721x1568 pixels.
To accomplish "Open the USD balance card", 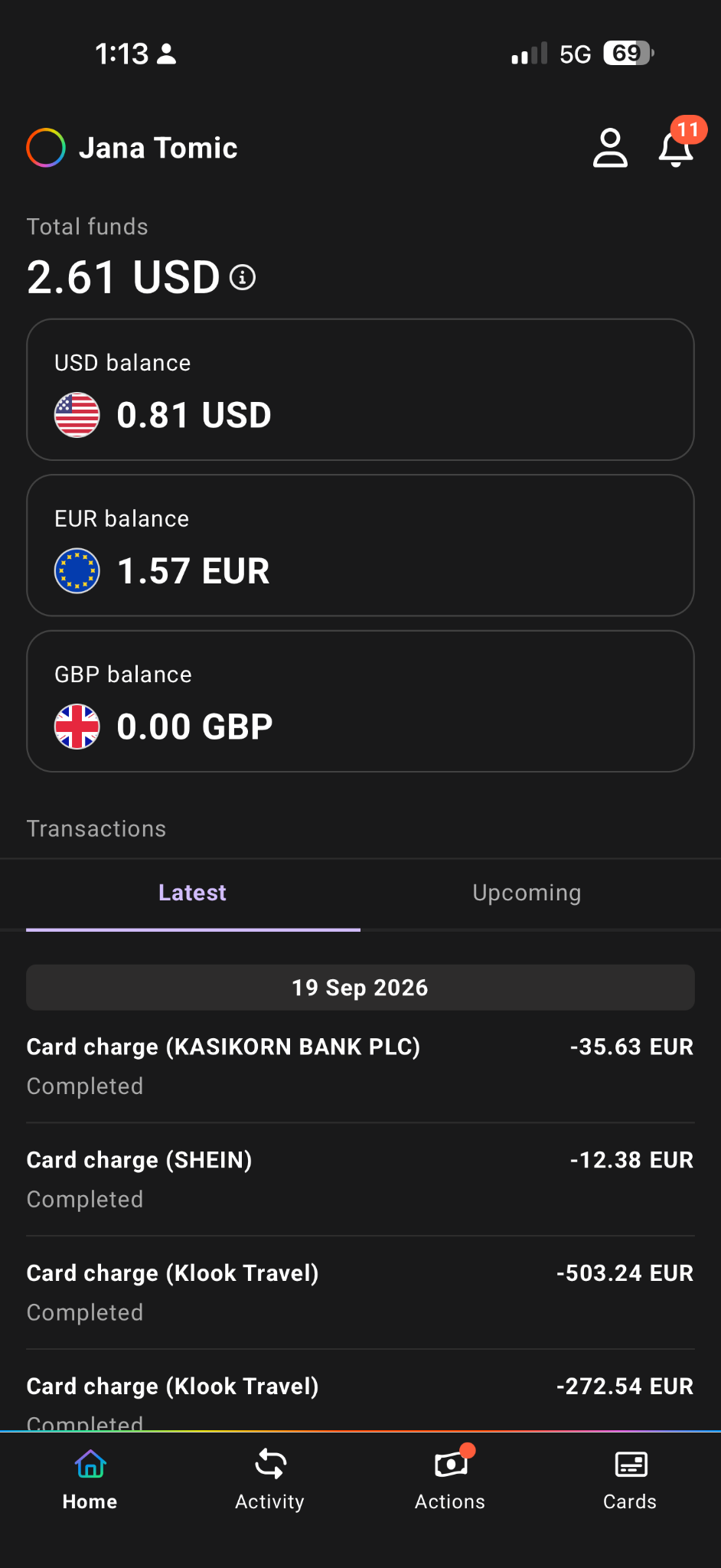I will coord(360,390).
